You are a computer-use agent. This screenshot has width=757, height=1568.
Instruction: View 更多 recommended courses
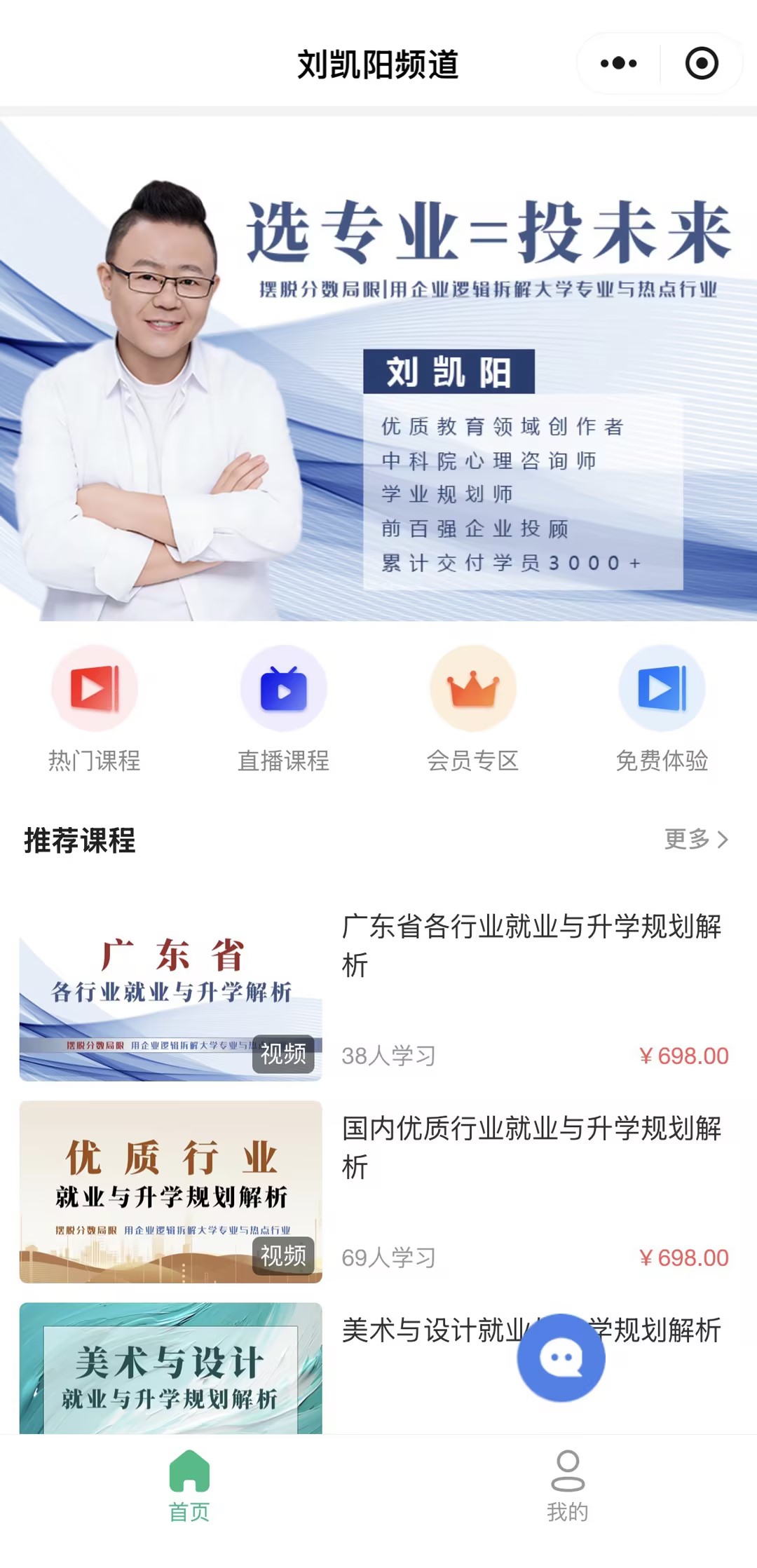(x=695, y=839)
